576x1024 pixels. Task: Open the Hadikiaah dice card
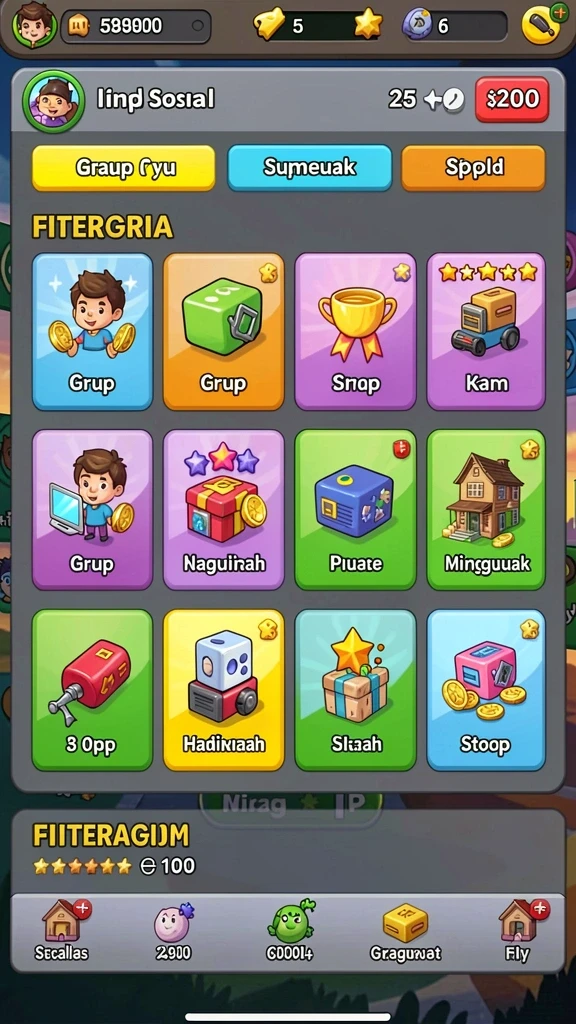pos(223,690)
